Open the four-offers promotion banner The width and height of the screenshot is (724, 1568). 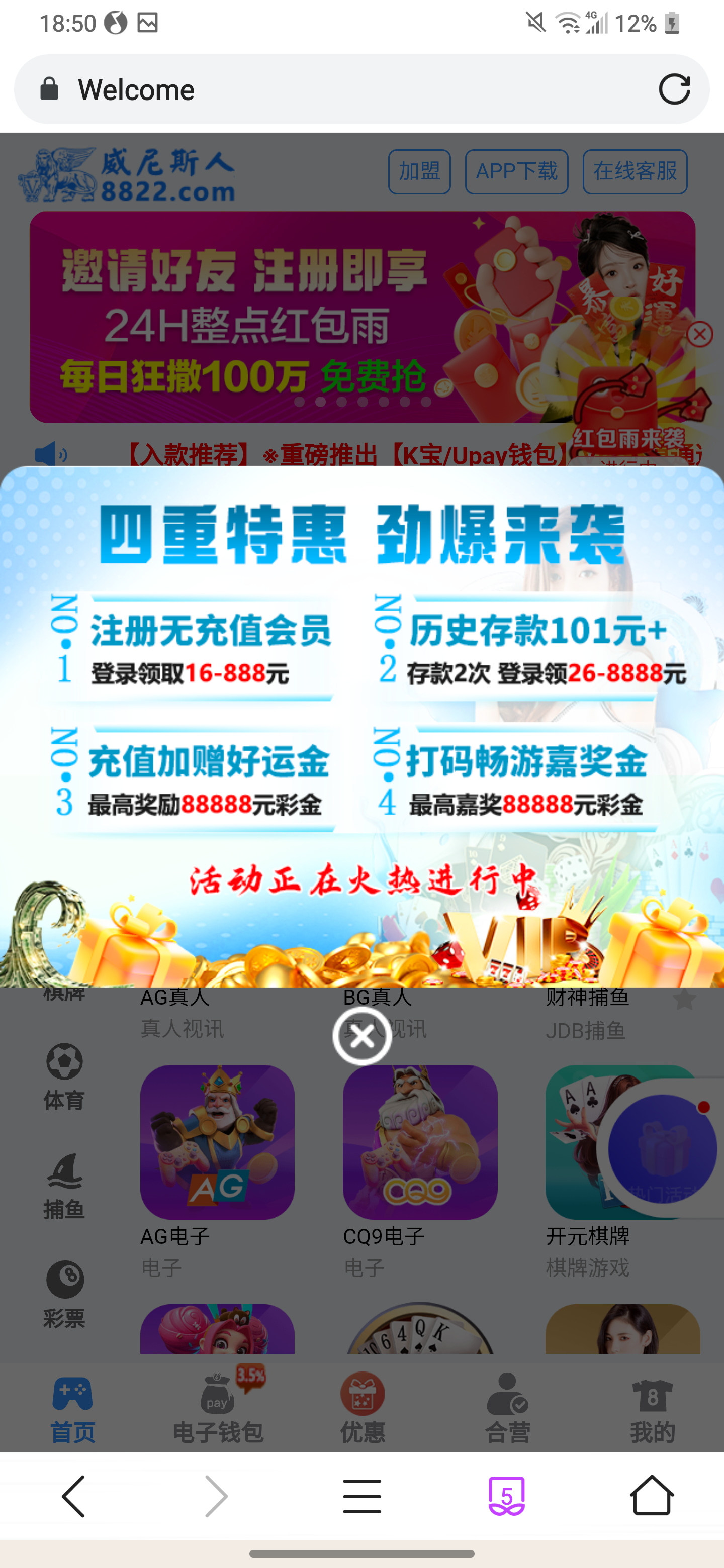361,724
